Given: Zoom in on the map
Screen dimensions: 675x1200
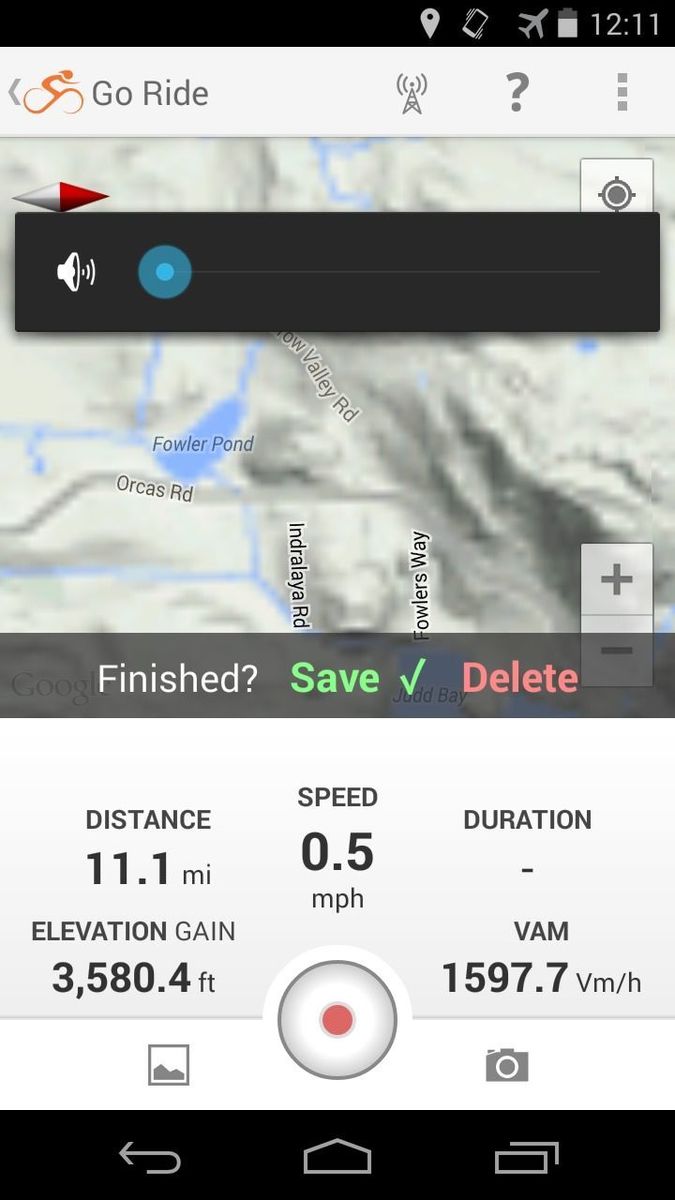Looking at the screenshot, I should tap(616, 580).
